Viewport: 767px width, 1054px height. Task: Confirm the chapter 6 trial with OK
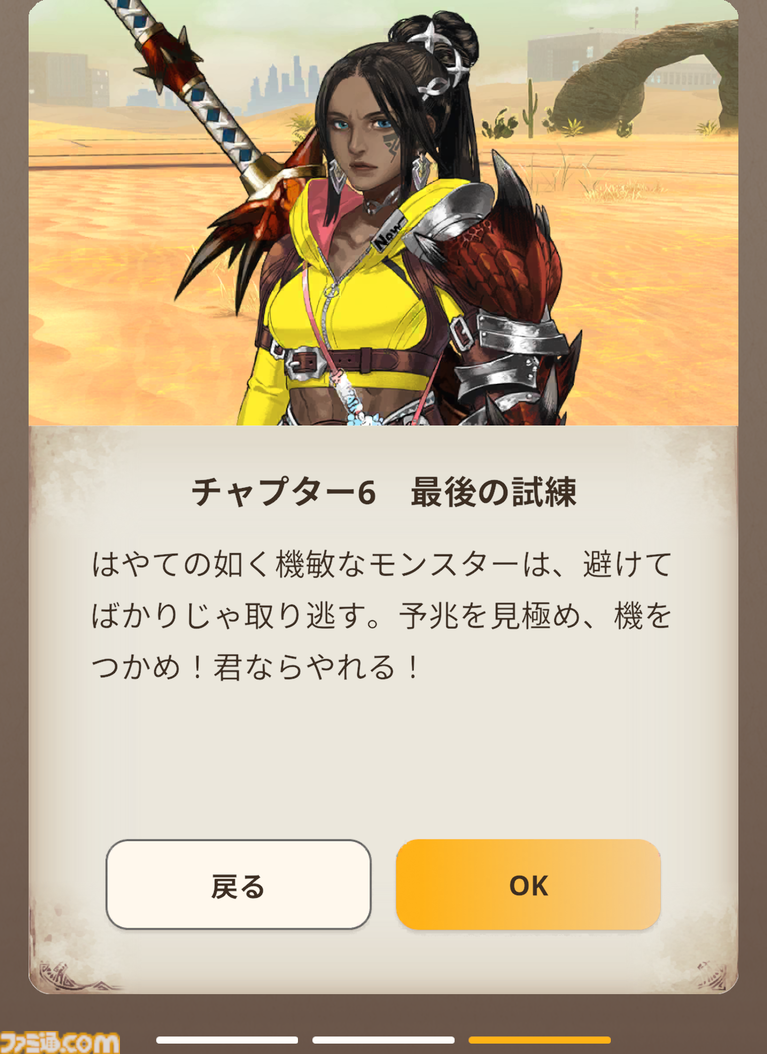(528, 885)
